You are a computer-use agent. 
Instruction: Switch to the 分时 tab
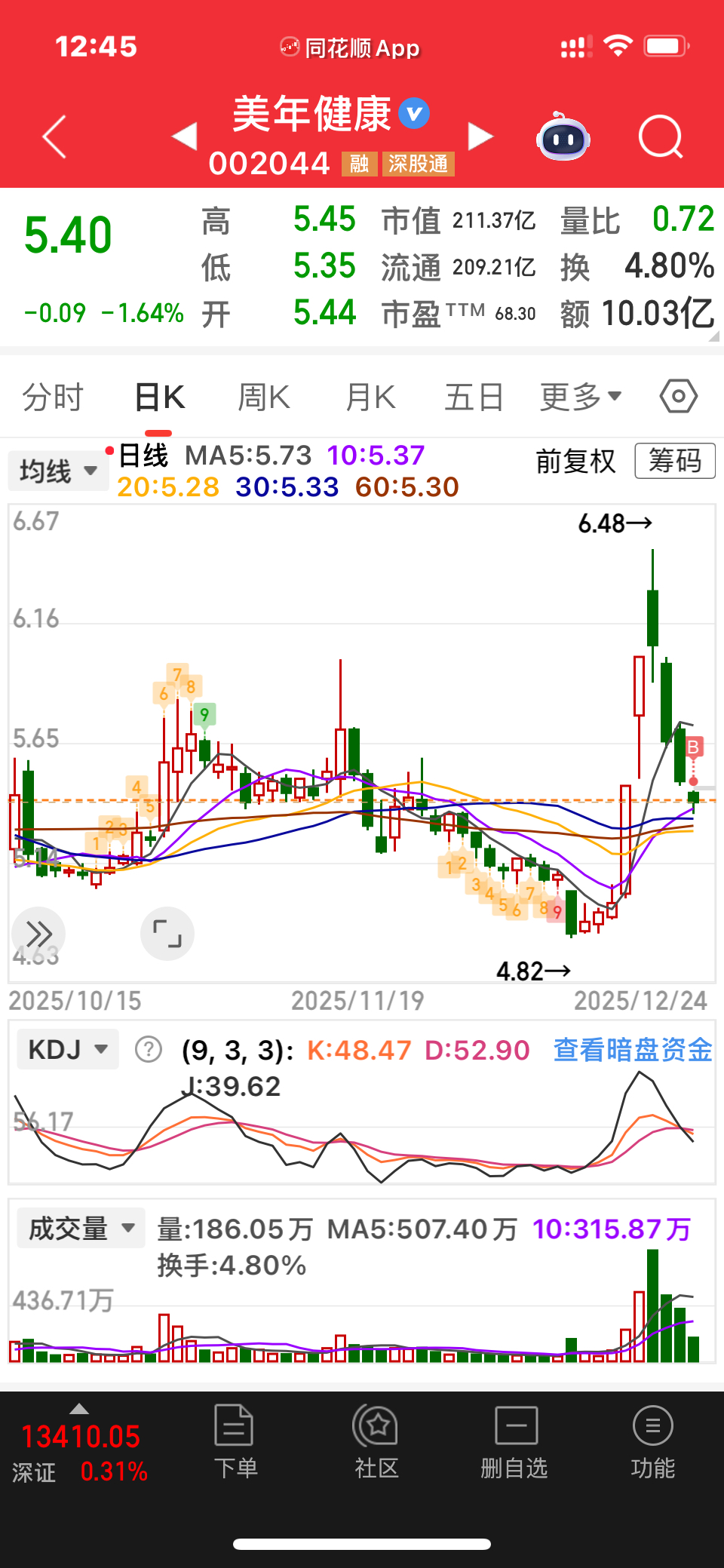pos(52,397)
